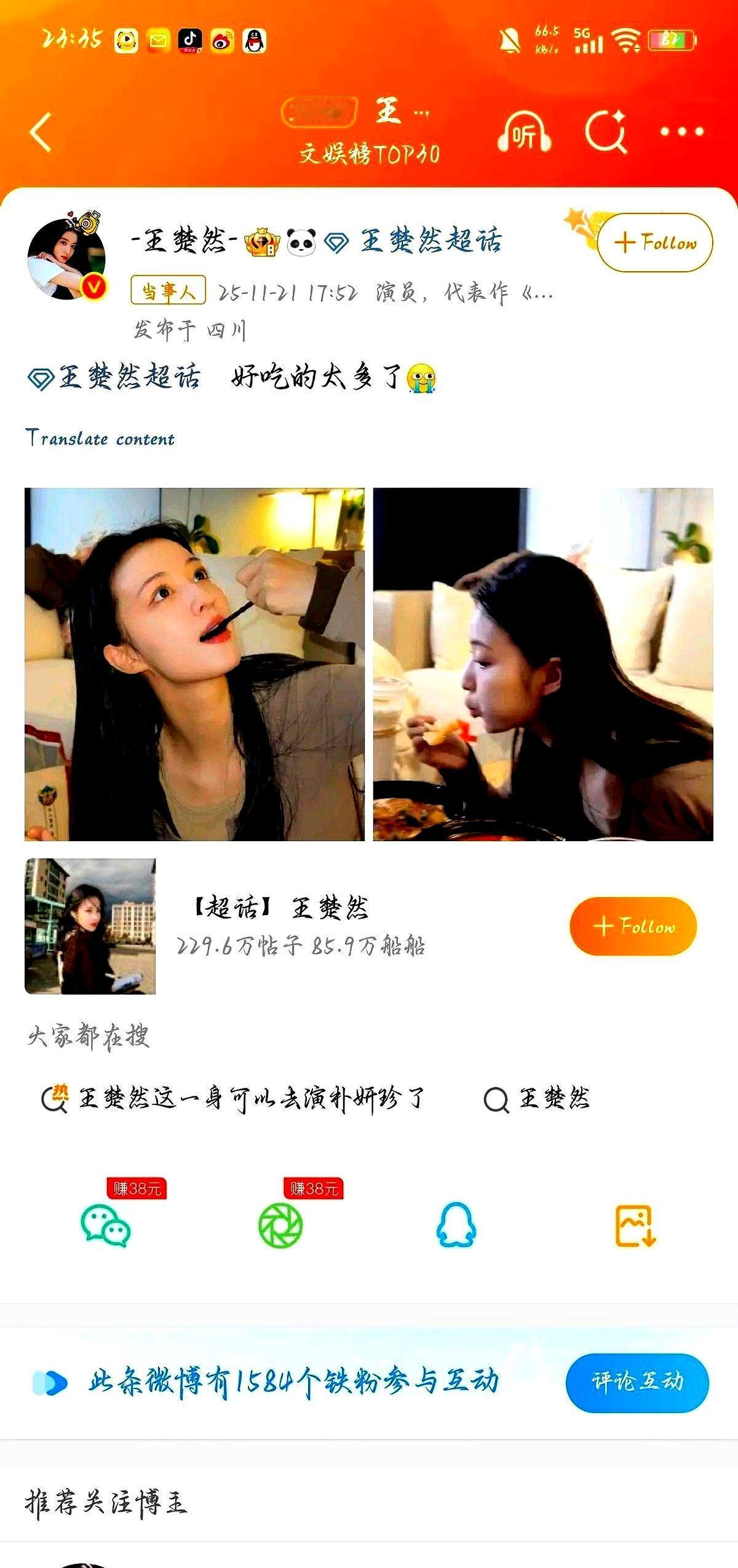The height and width of the screenshot is (1568, 738).
Task: Tap the orange V verification badge on the avatar
Action: tap(93, 285)
